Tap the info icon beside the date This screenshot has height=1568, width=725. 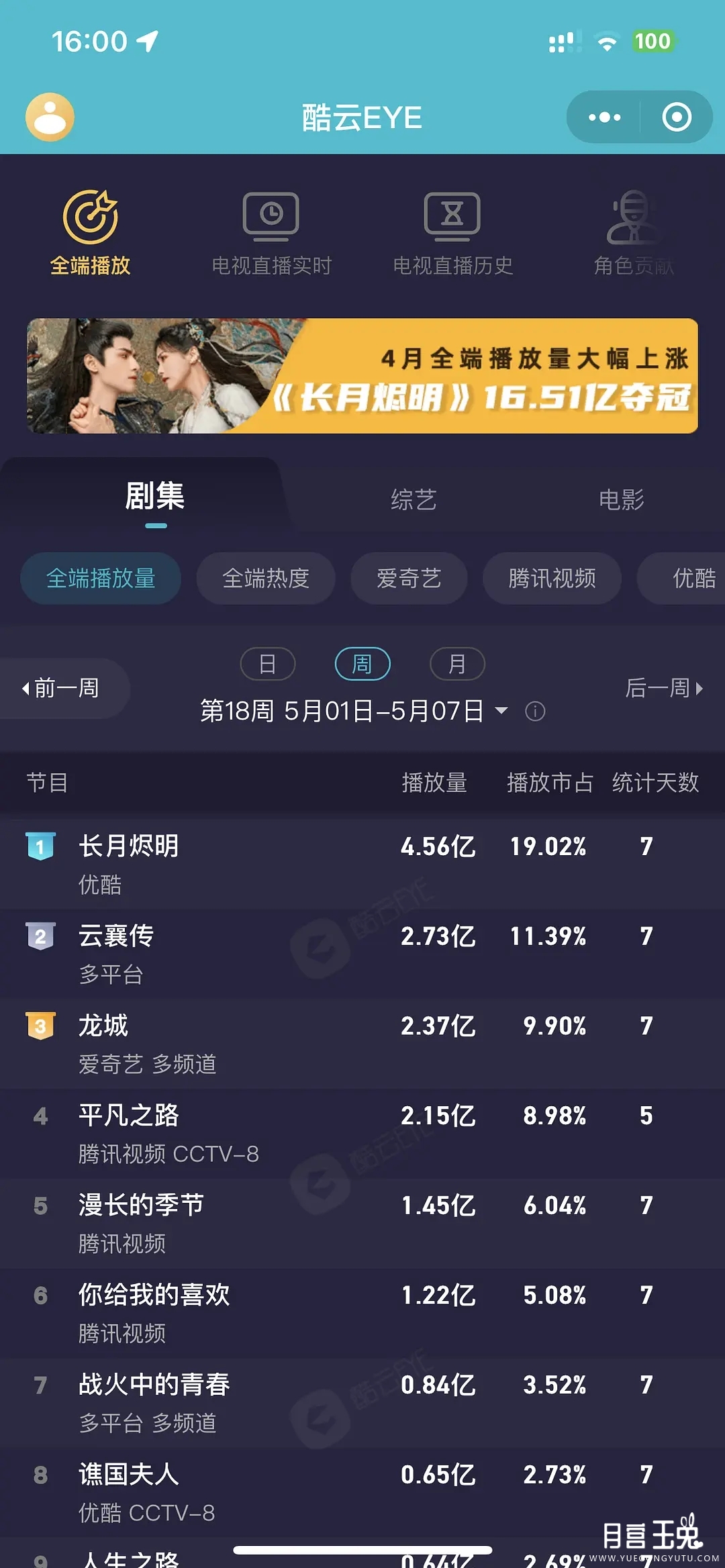[535, 711]
